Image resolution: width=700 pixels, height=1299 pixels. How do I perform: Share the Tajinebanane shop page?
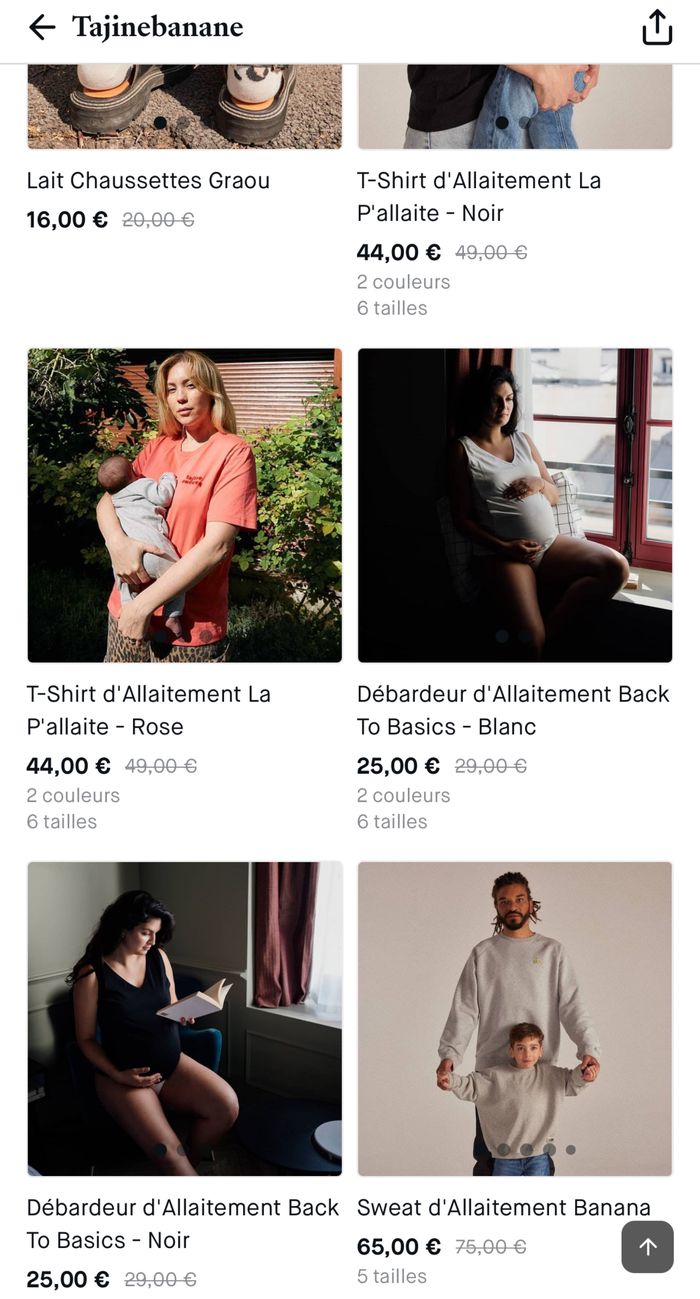point(657,27)
